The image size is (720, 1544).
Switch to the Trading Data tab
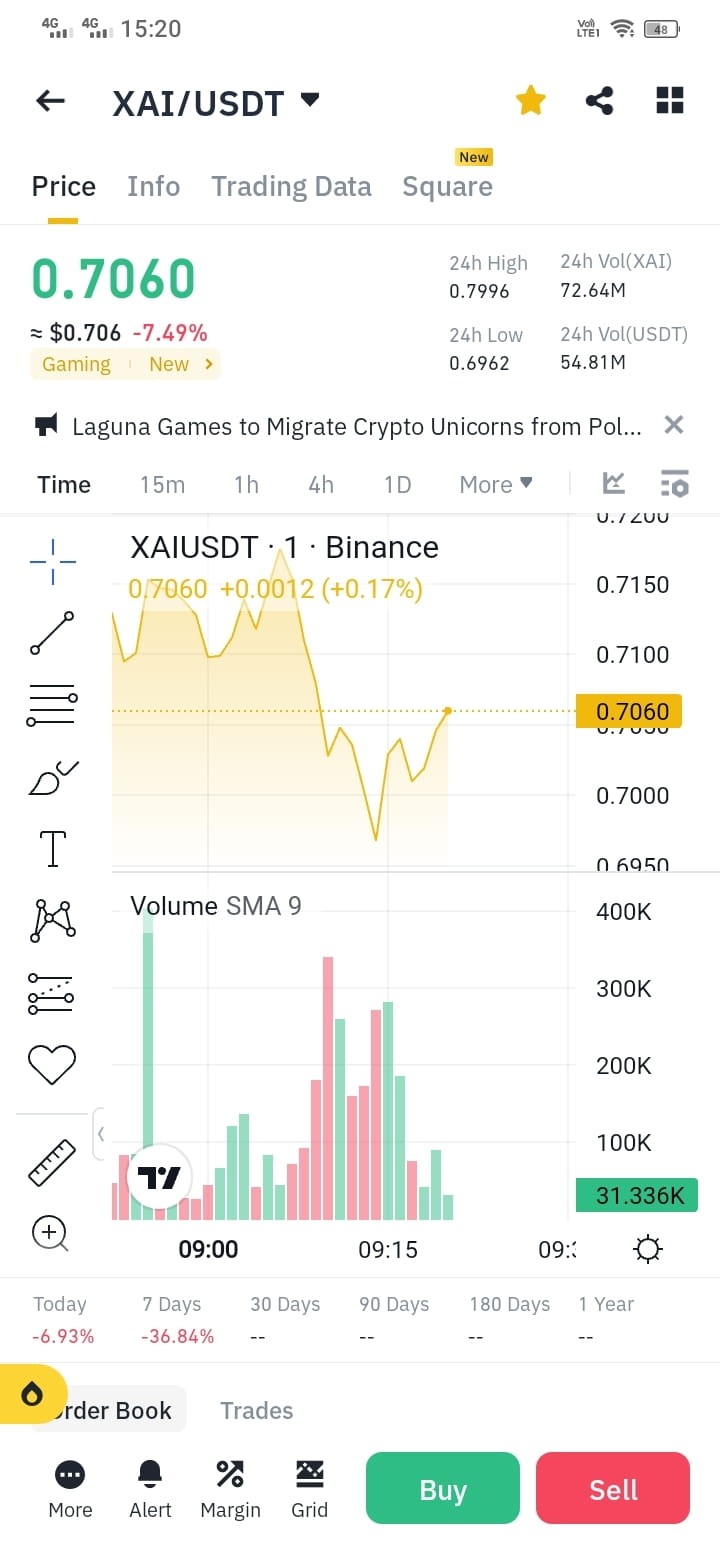pyautogui.click(x=291, y=187)
